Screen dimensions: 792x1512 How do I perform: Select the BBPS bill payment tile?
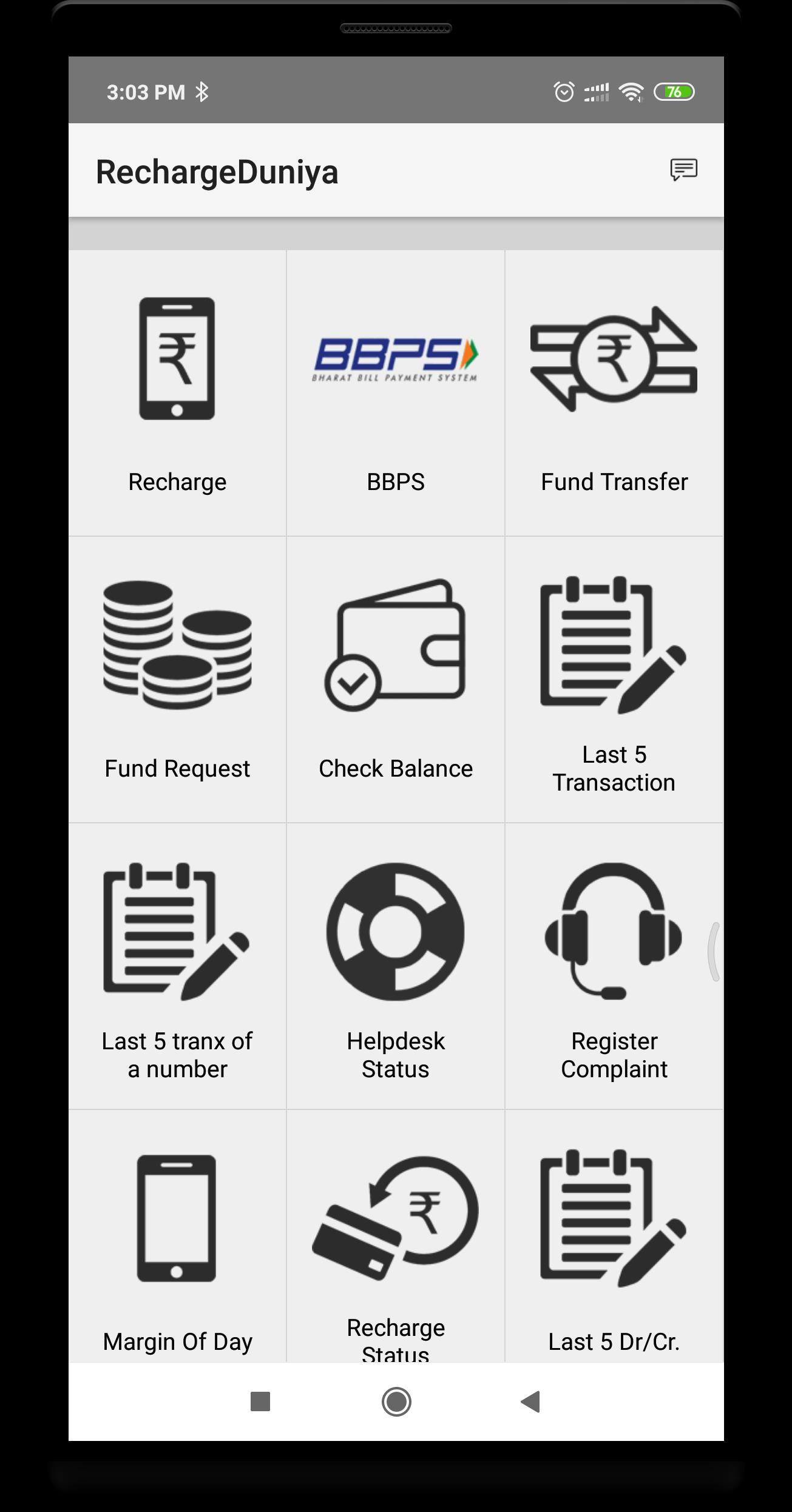click(x=396, y=393)
